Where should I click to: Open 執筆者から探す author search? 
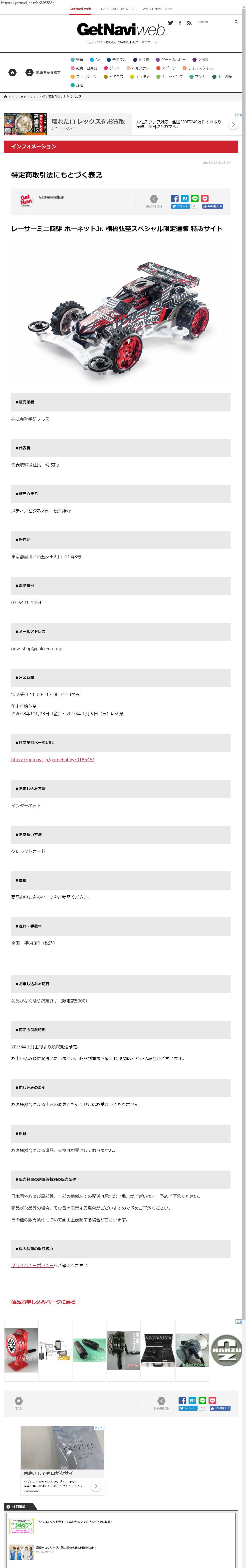[43, 72]
